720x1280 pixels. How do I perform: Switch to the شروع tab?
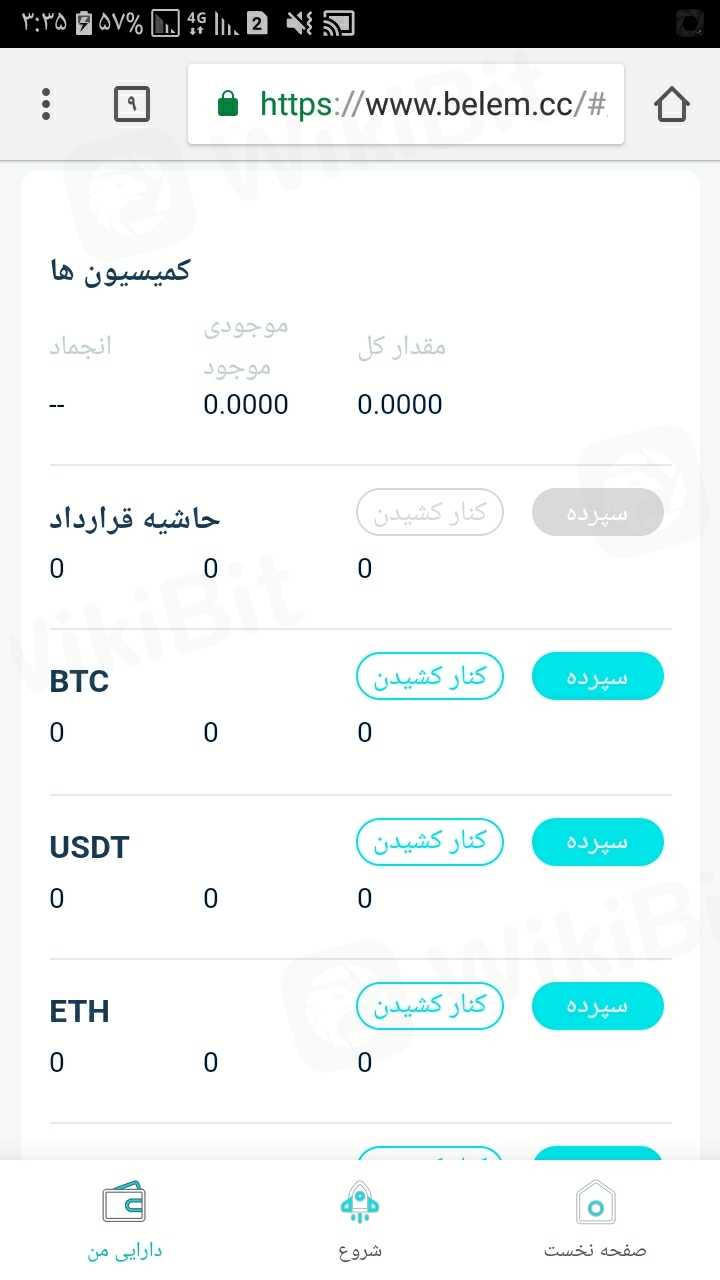[360, 1220]
